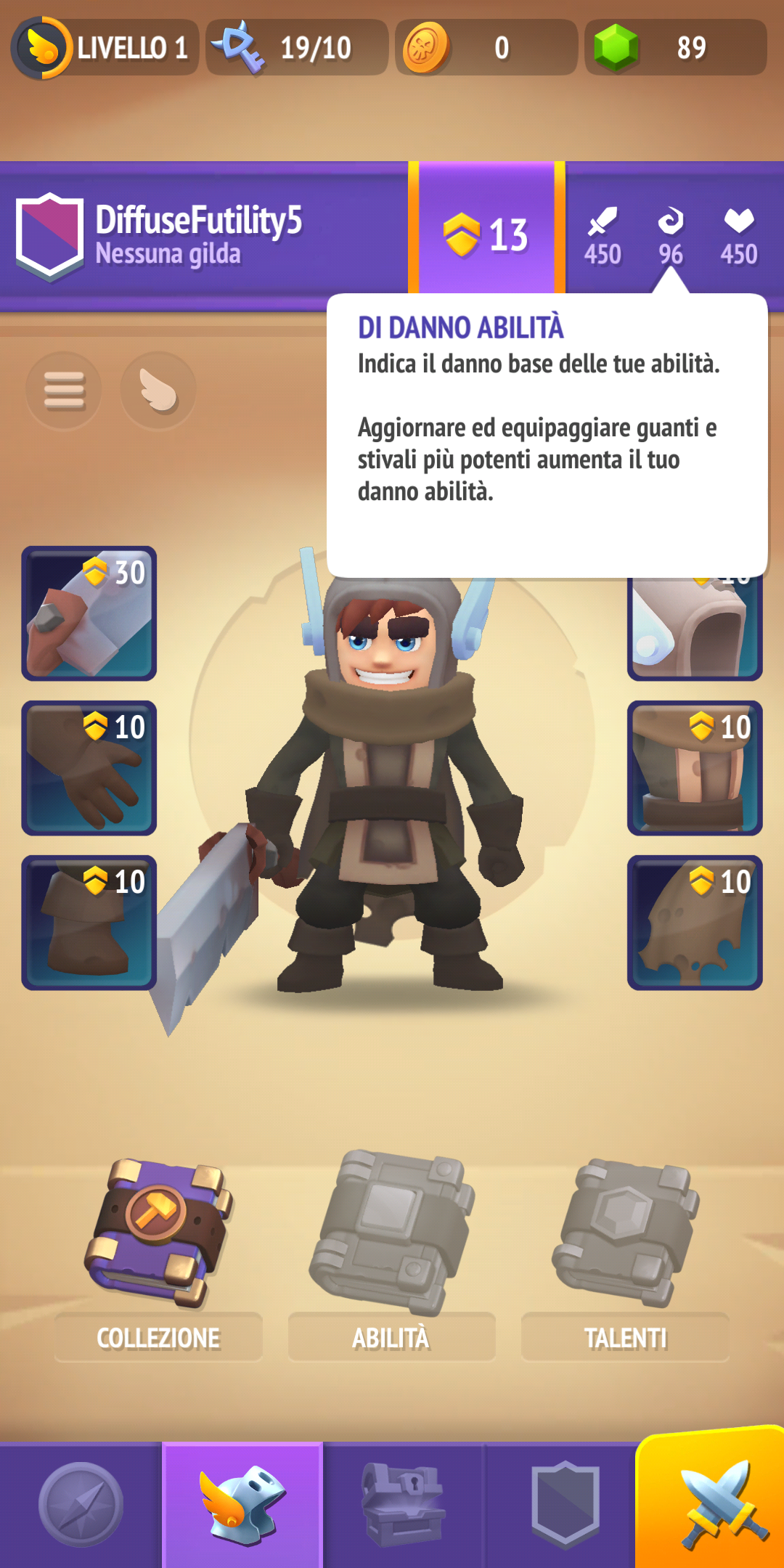Select the hood helmet slot

(695, 629)
